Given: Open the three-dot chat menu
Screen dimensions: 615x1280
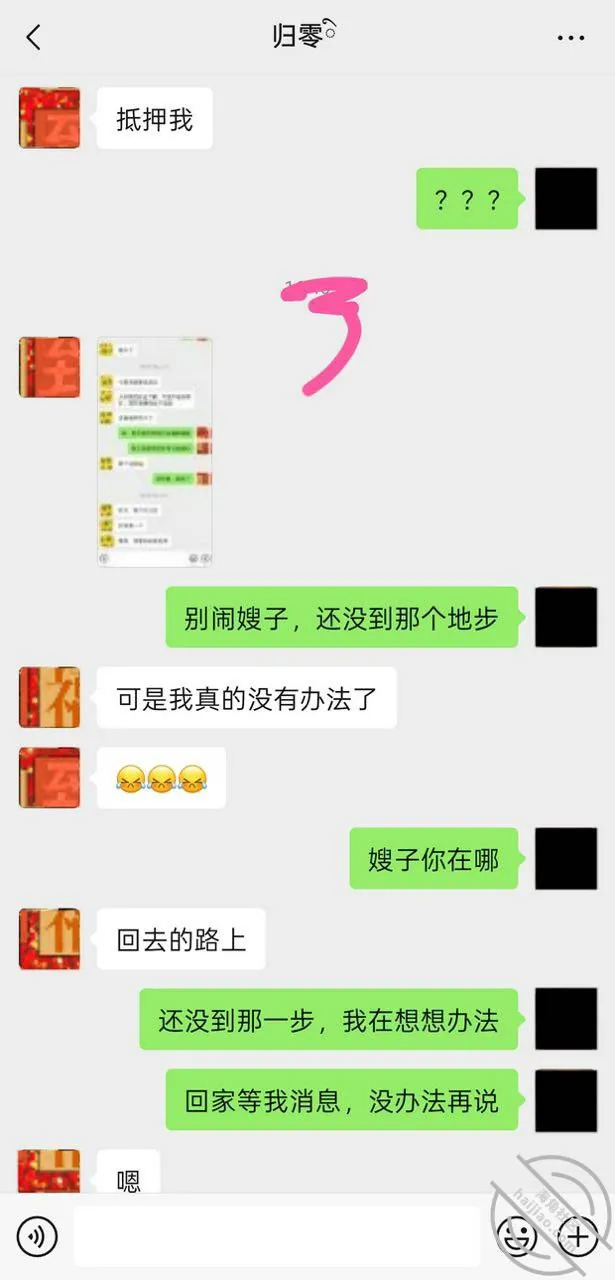Looking at the screenshot, I should tap(570, 38).
